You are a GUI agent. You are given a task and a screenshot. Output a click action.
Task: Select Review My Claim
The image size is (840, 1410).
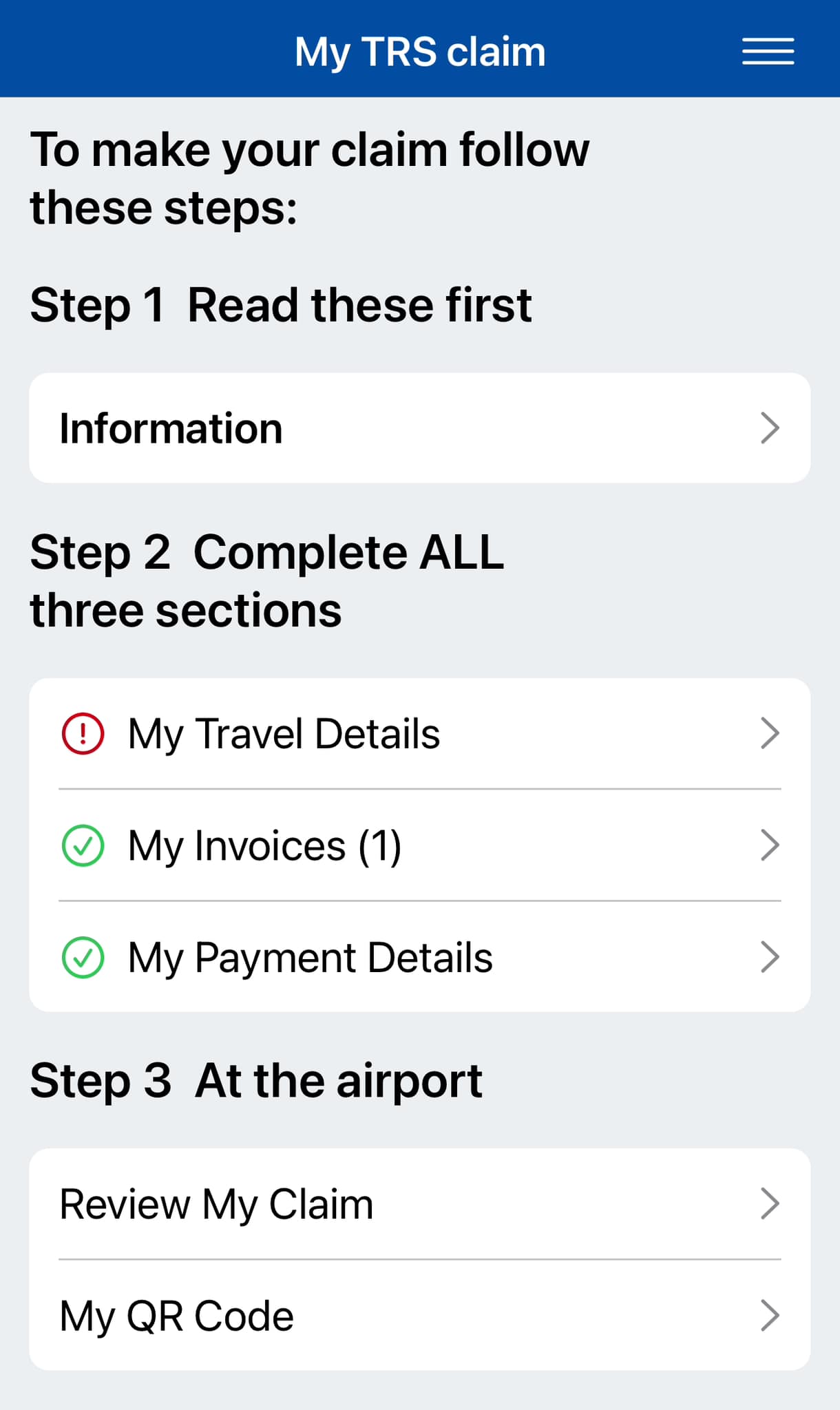[x=419, y=1204]
